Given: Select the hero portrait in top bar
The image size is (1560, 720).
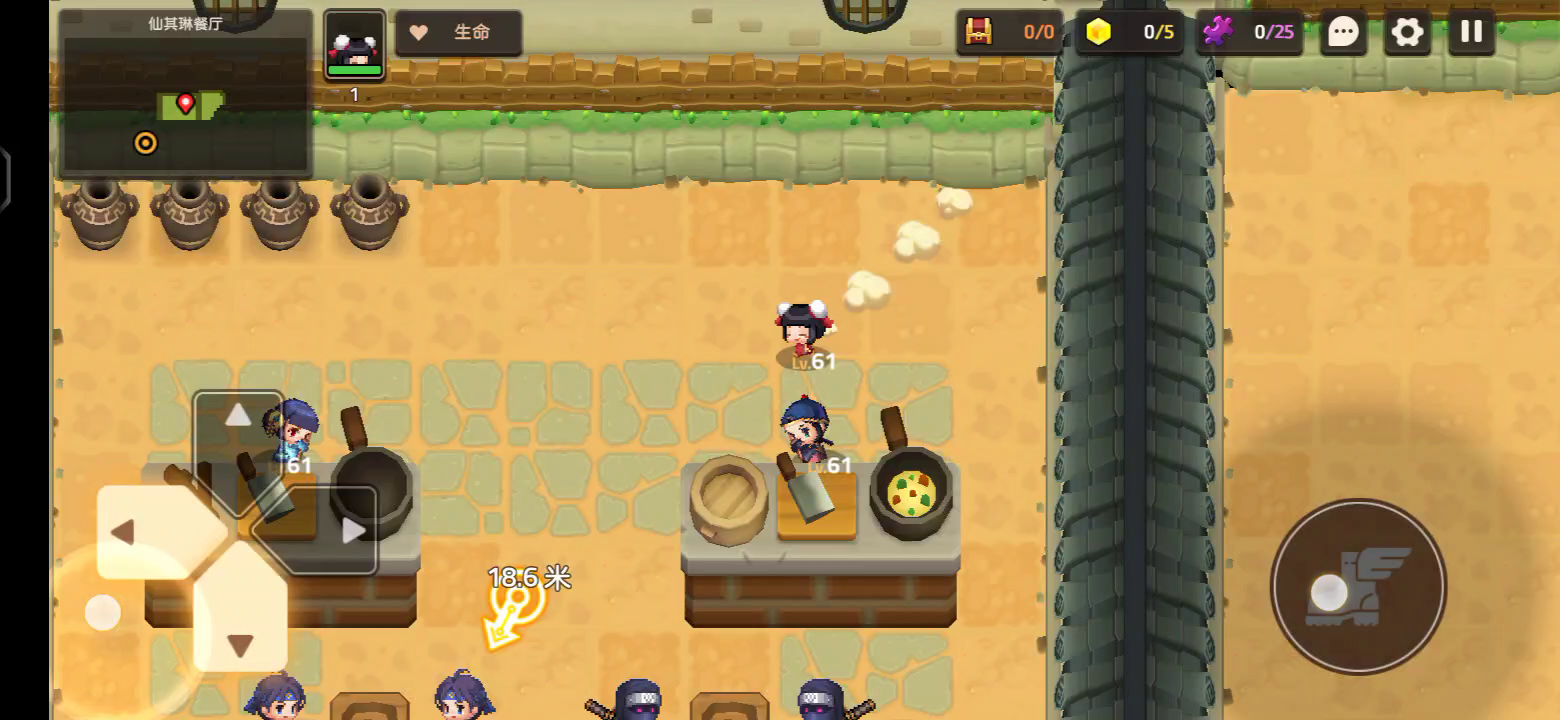Looking at the screenshot, I should [x=354, y=45].
